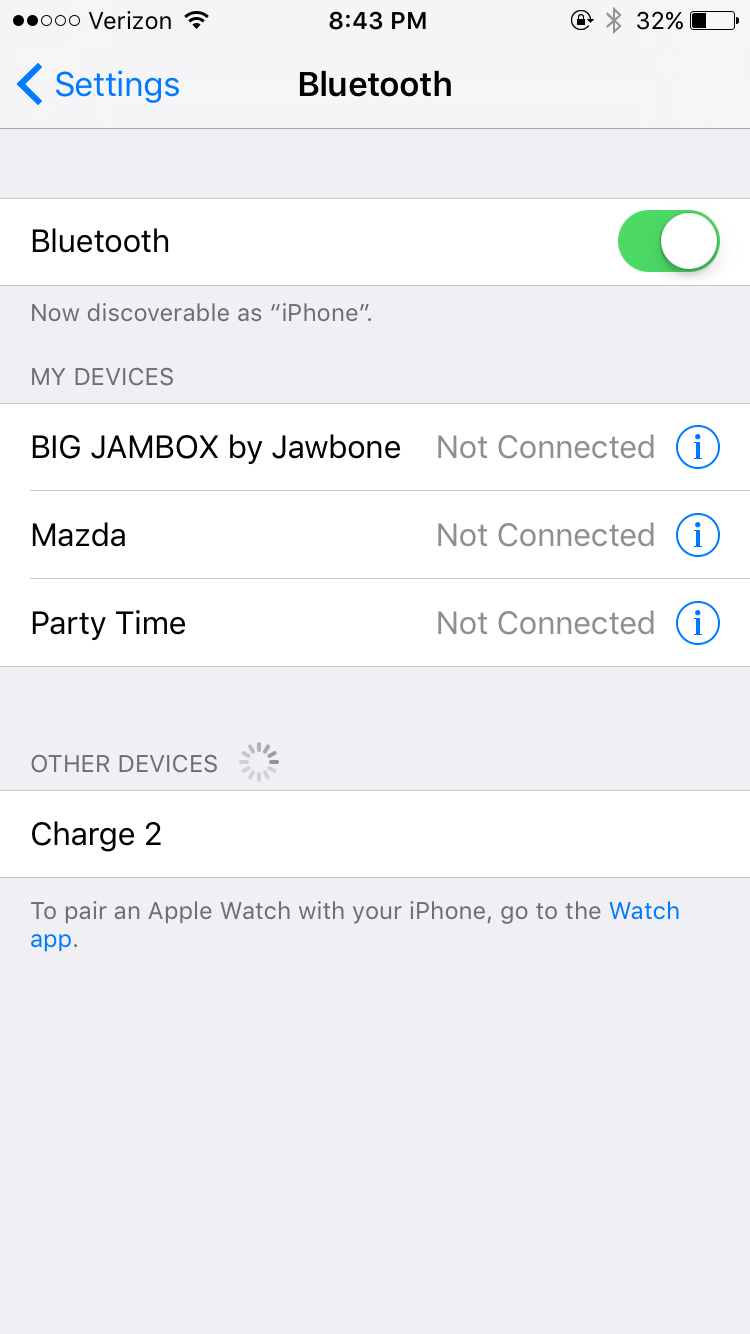Go back to Settings

tap(98, 85)
